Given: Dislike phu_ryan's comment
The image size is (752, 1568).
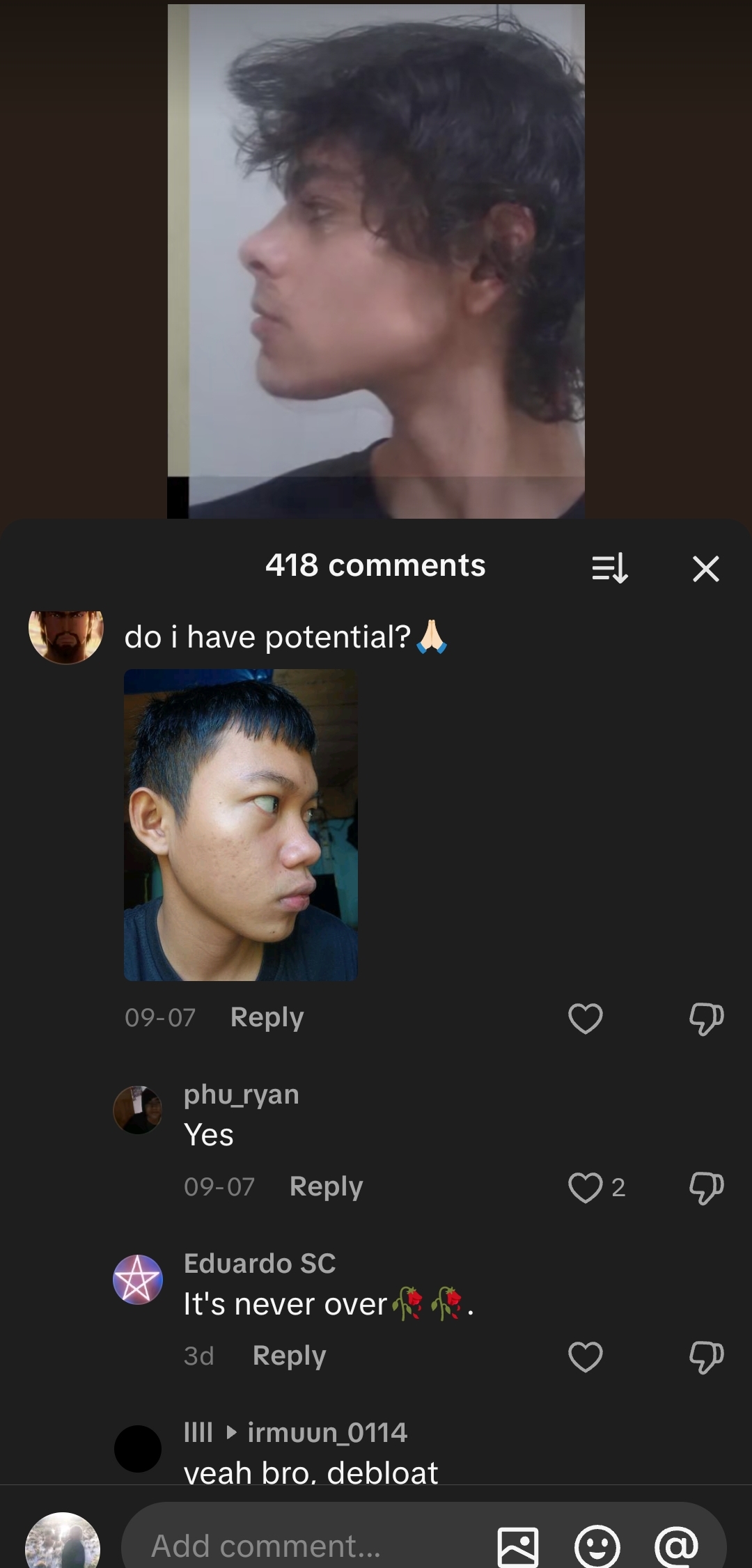Looking at the screenshot, I should coord(706,1187).
